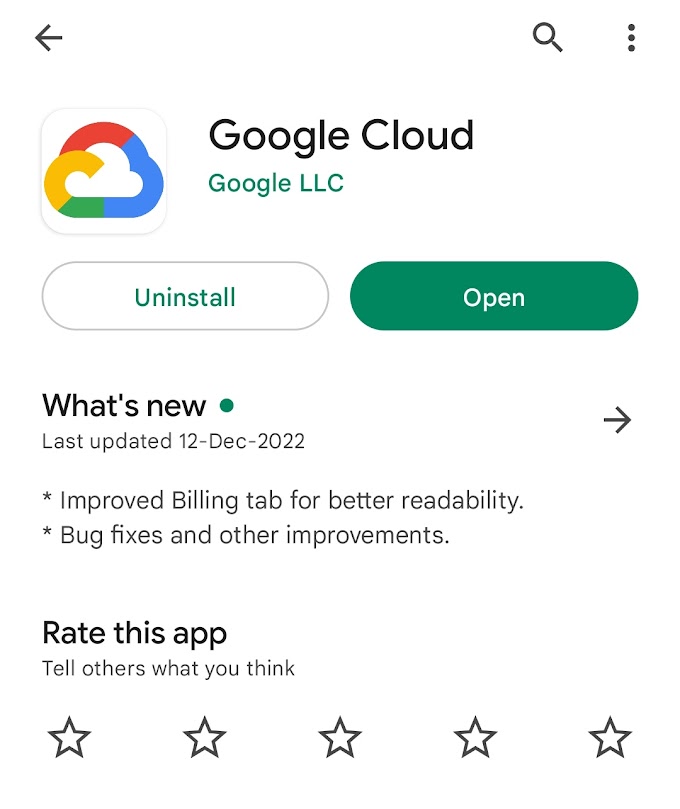The width and height of the screenshot is (680, 809).
Task: Go back using the top arrow
Action: (x=48, y=38)
